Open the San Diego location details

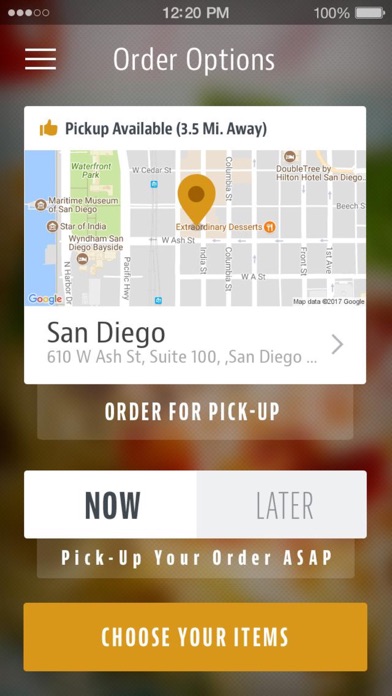pyautogui.click(x=195, y=345)
